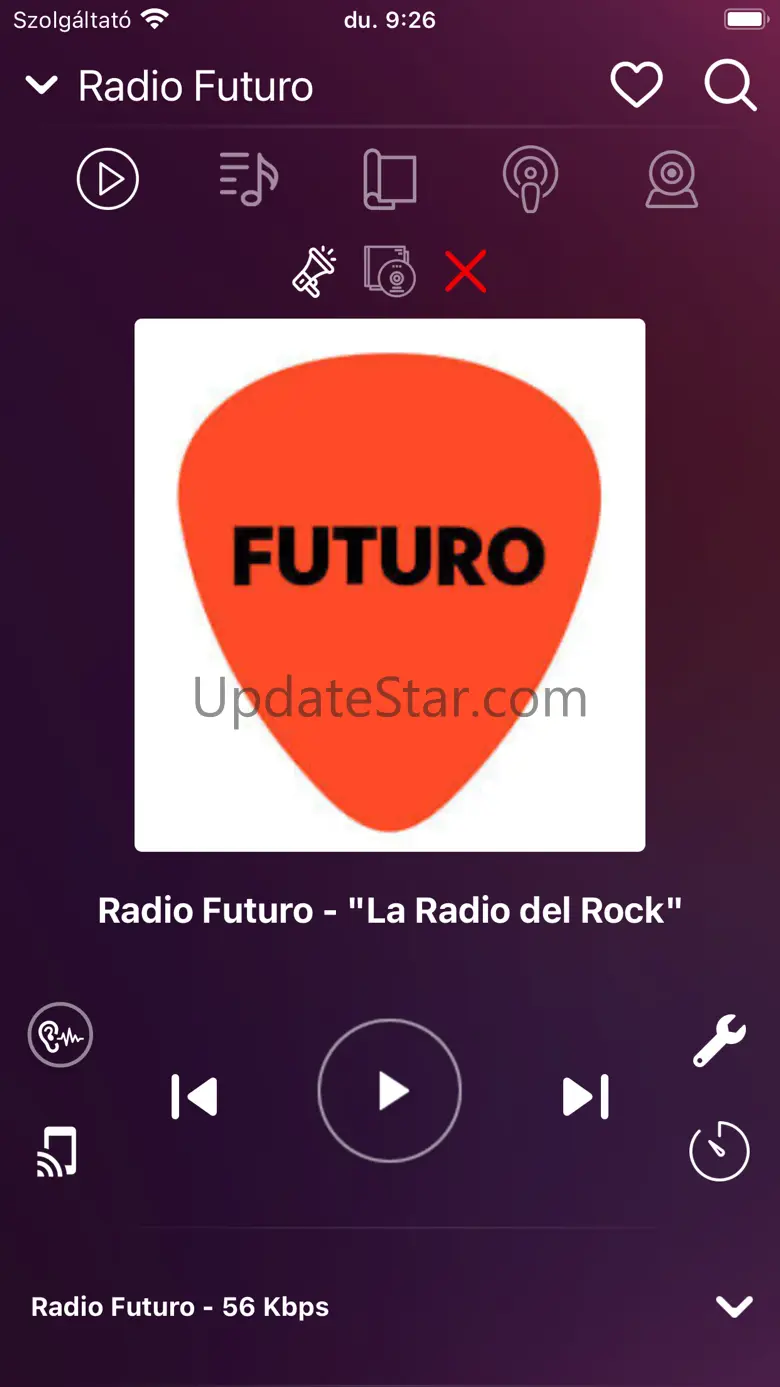Tap the red X icon
Screen dimensions: 780x1387
pos(465,271)
